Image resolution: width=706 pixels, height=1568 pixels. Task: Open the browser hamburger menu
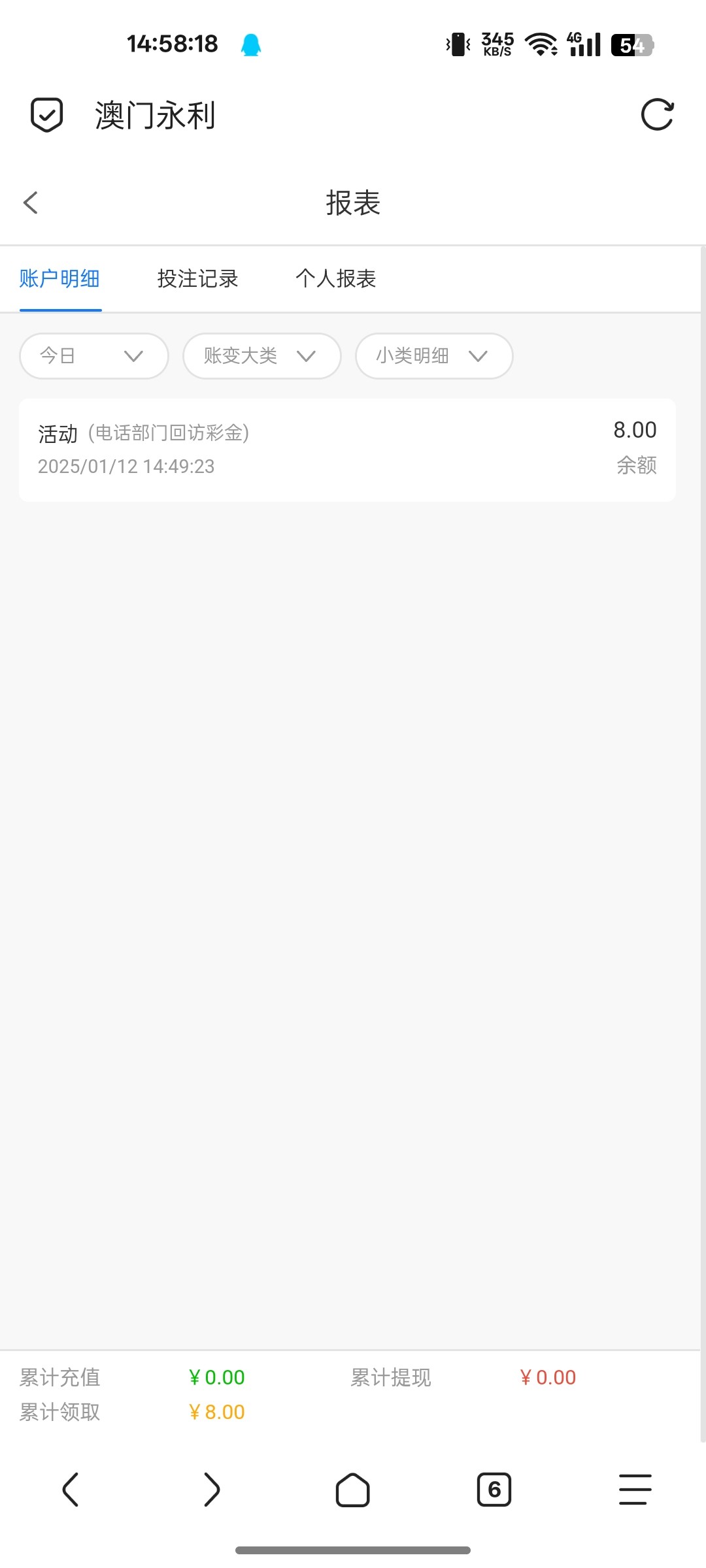click(635, 1490)
